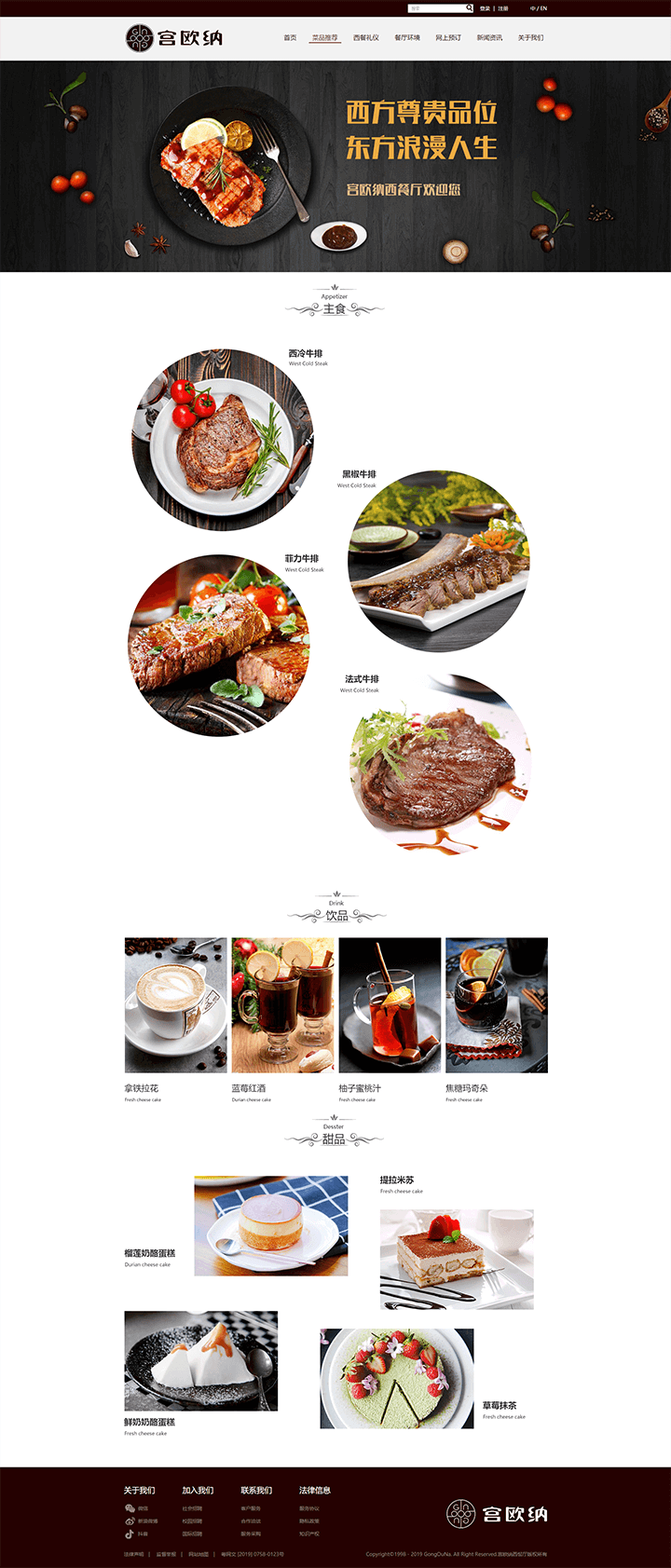Open 隐私政策 privacy policy link
The height and width of the screenshot is (1568, 671).
(308, 1521)
